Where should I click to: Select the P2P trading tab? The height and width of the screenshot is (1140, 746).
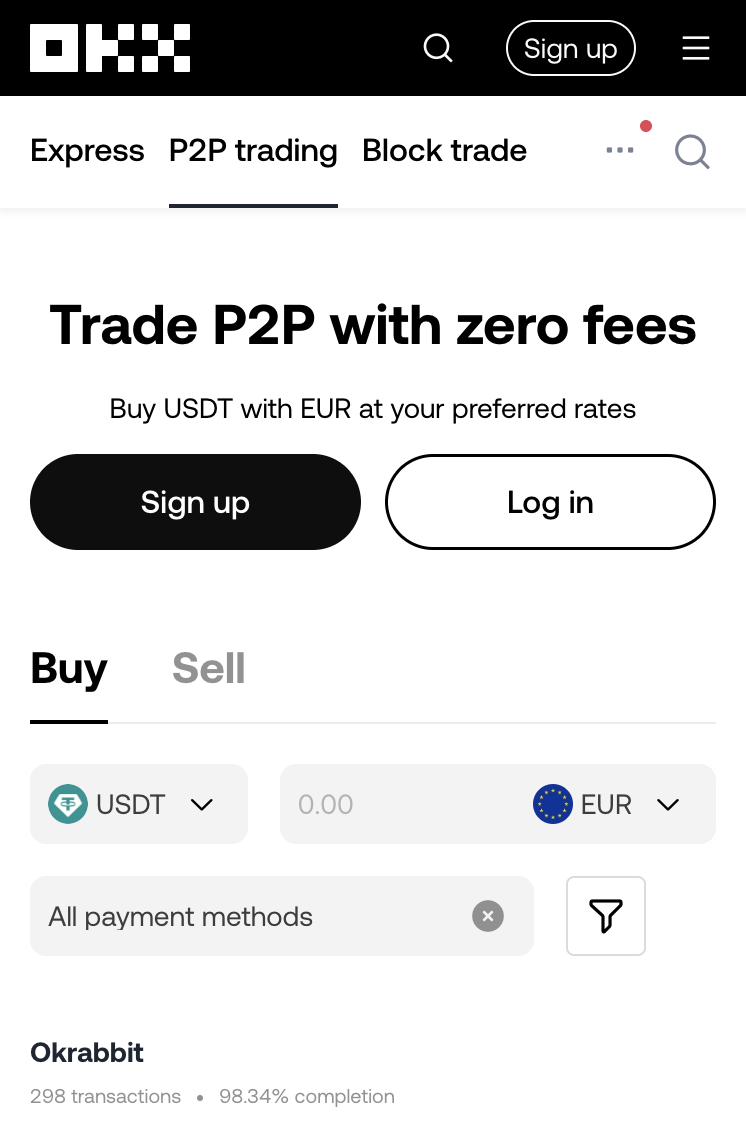(253, 151)
